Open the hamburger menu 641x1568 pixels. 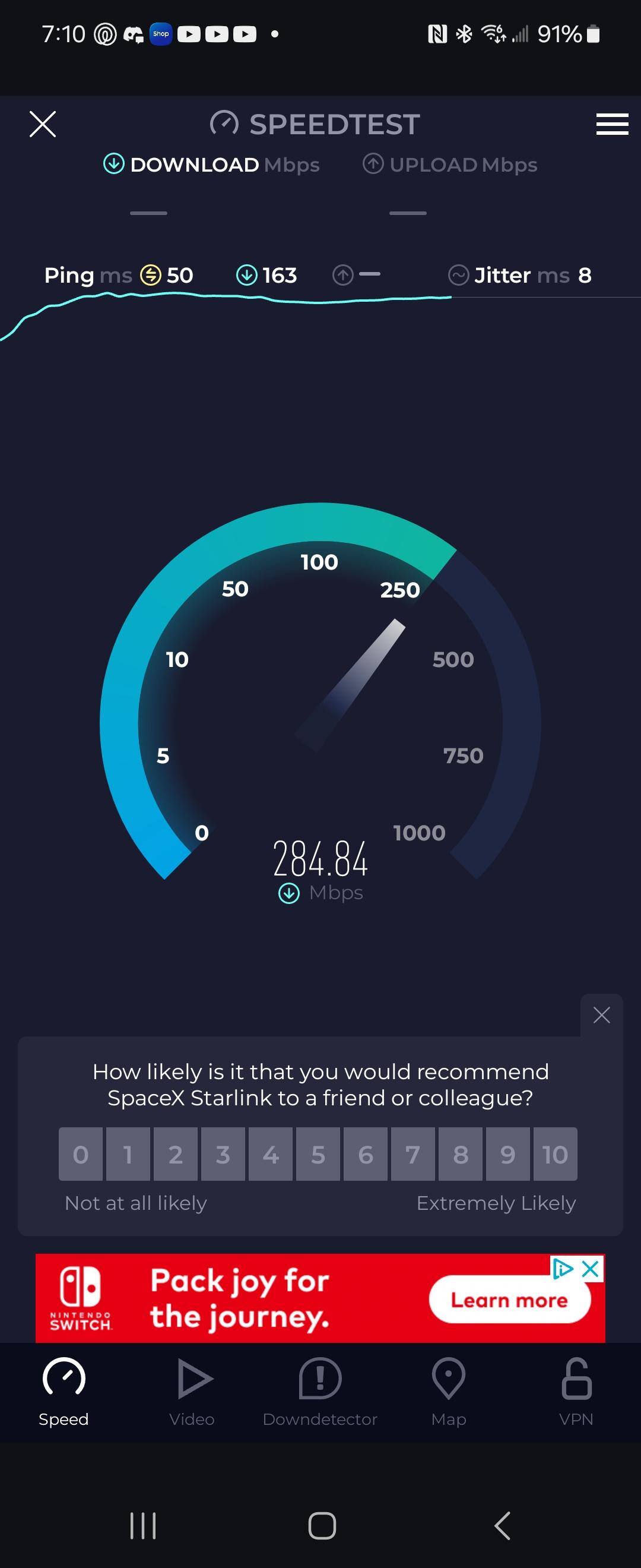coord(612,124)
